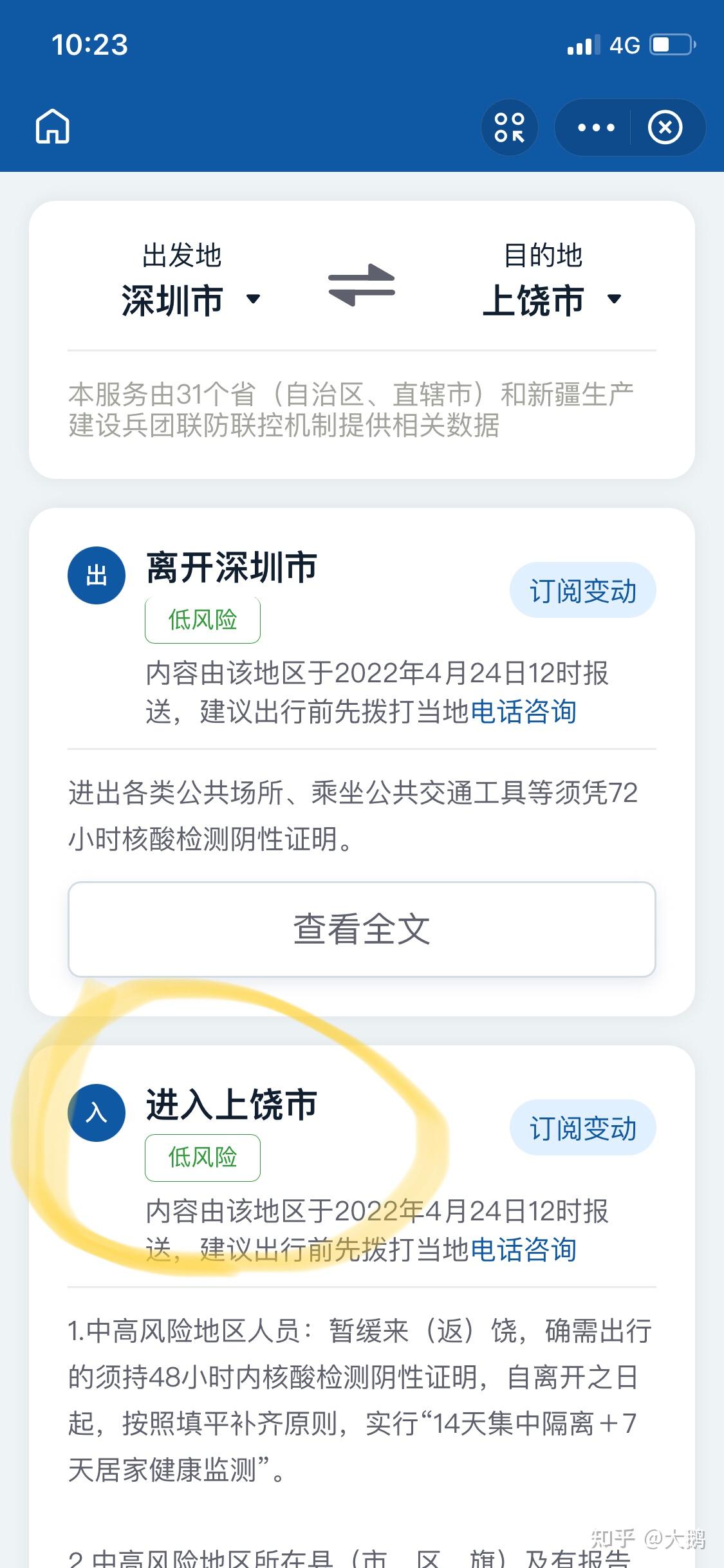
Task: Swap departure and destination cities
Action: coord(362,285)
